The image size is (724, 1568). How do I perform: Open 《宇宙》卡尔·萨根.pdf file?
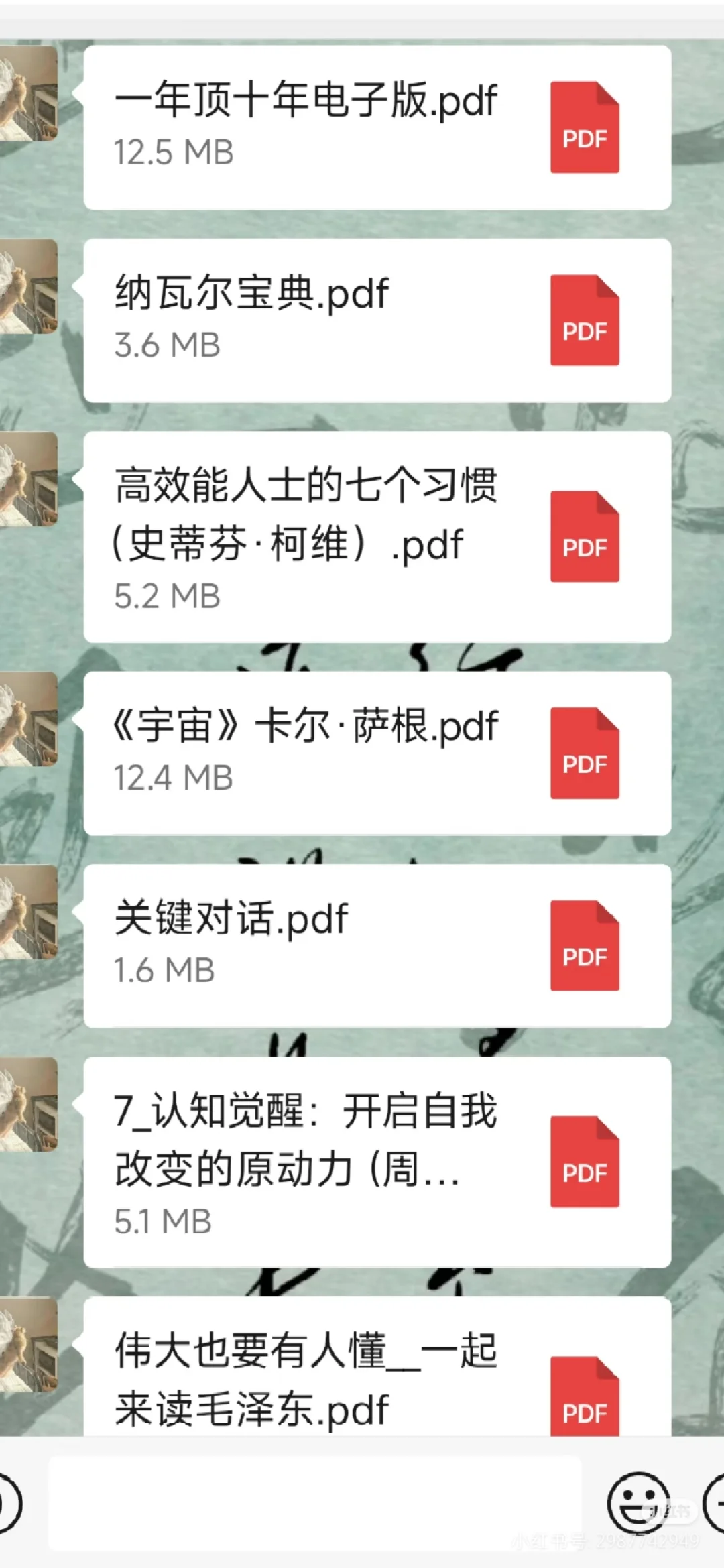point(377,753)
